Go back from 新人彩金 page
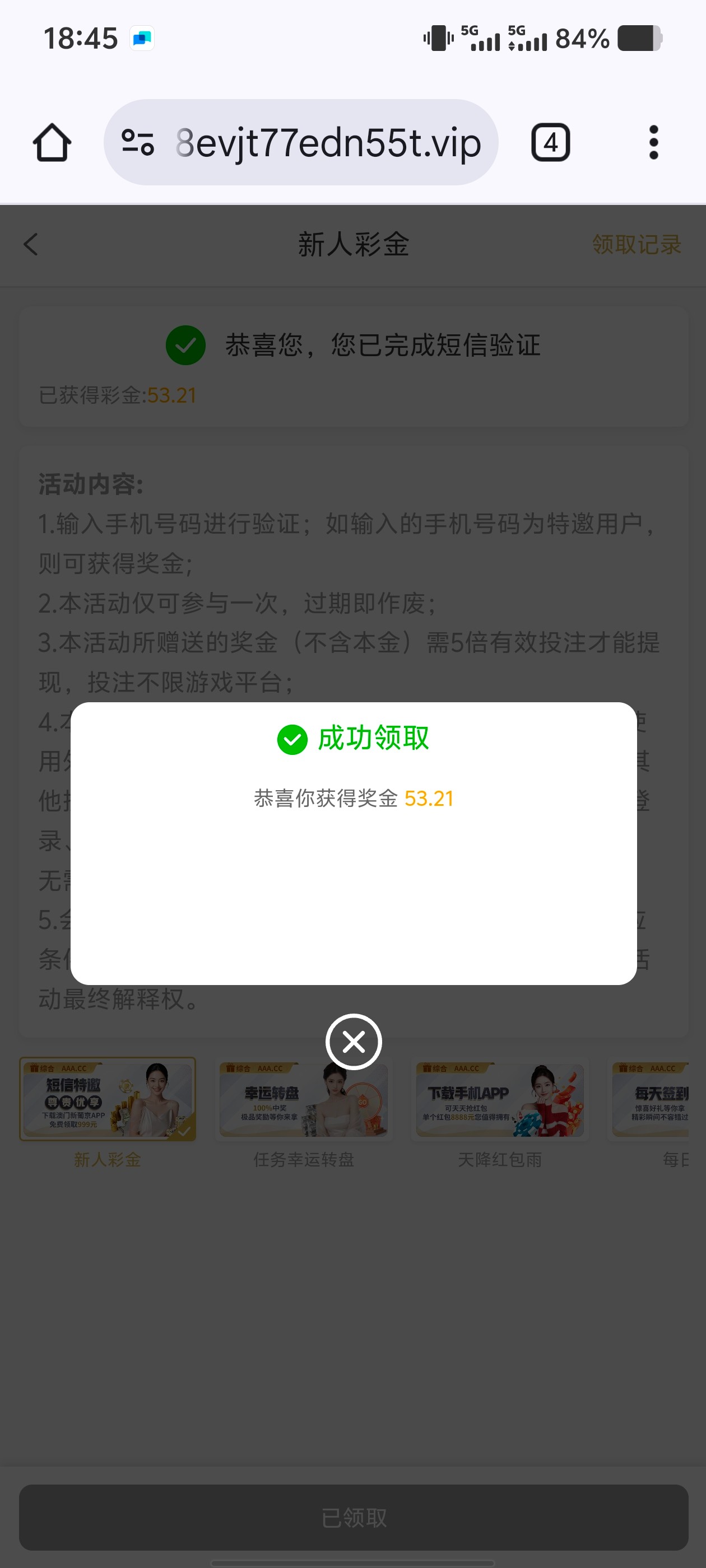This screenshot has width=706, height=1568. [30, 245]
